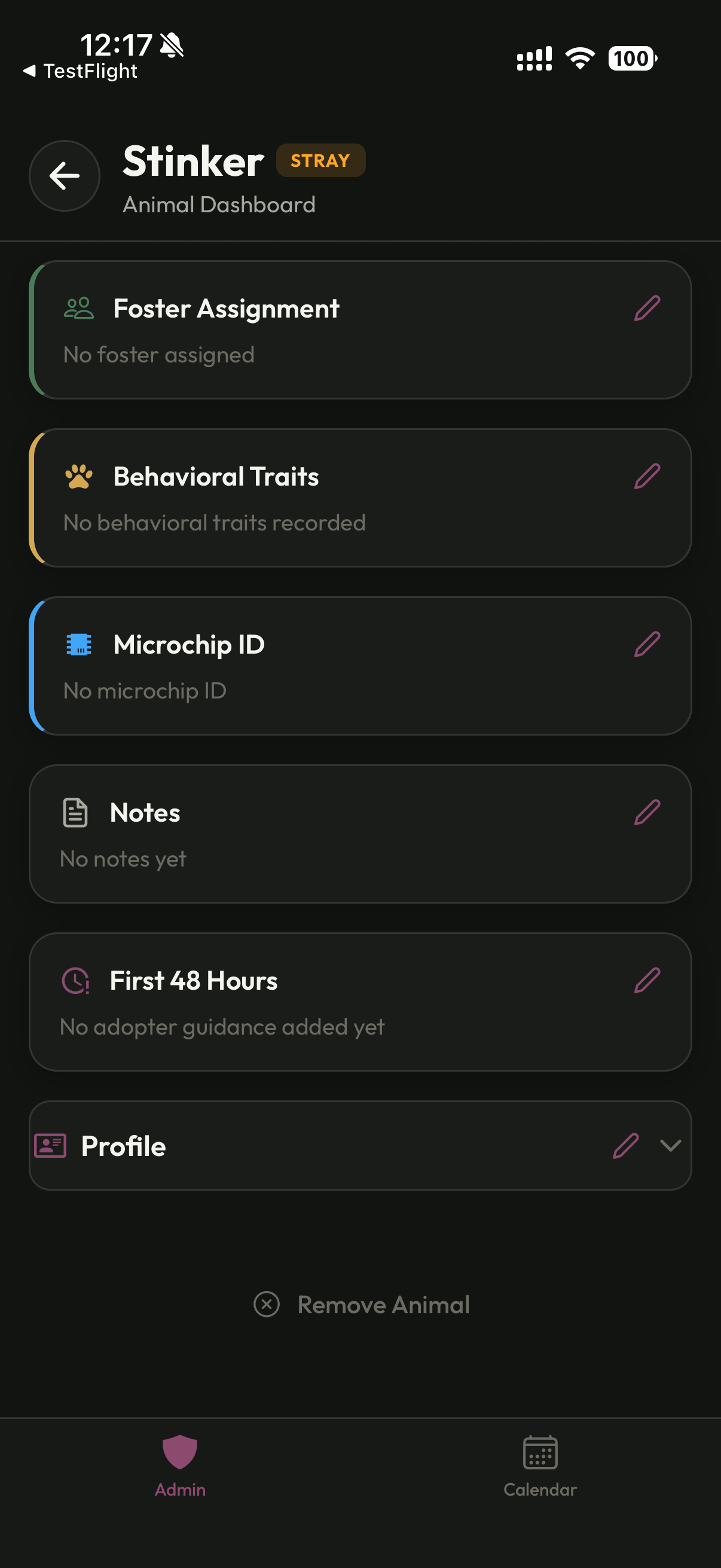Edit First 48 Hours guidance
This screenshot has width=721, height=1568.
coord(647,980)
